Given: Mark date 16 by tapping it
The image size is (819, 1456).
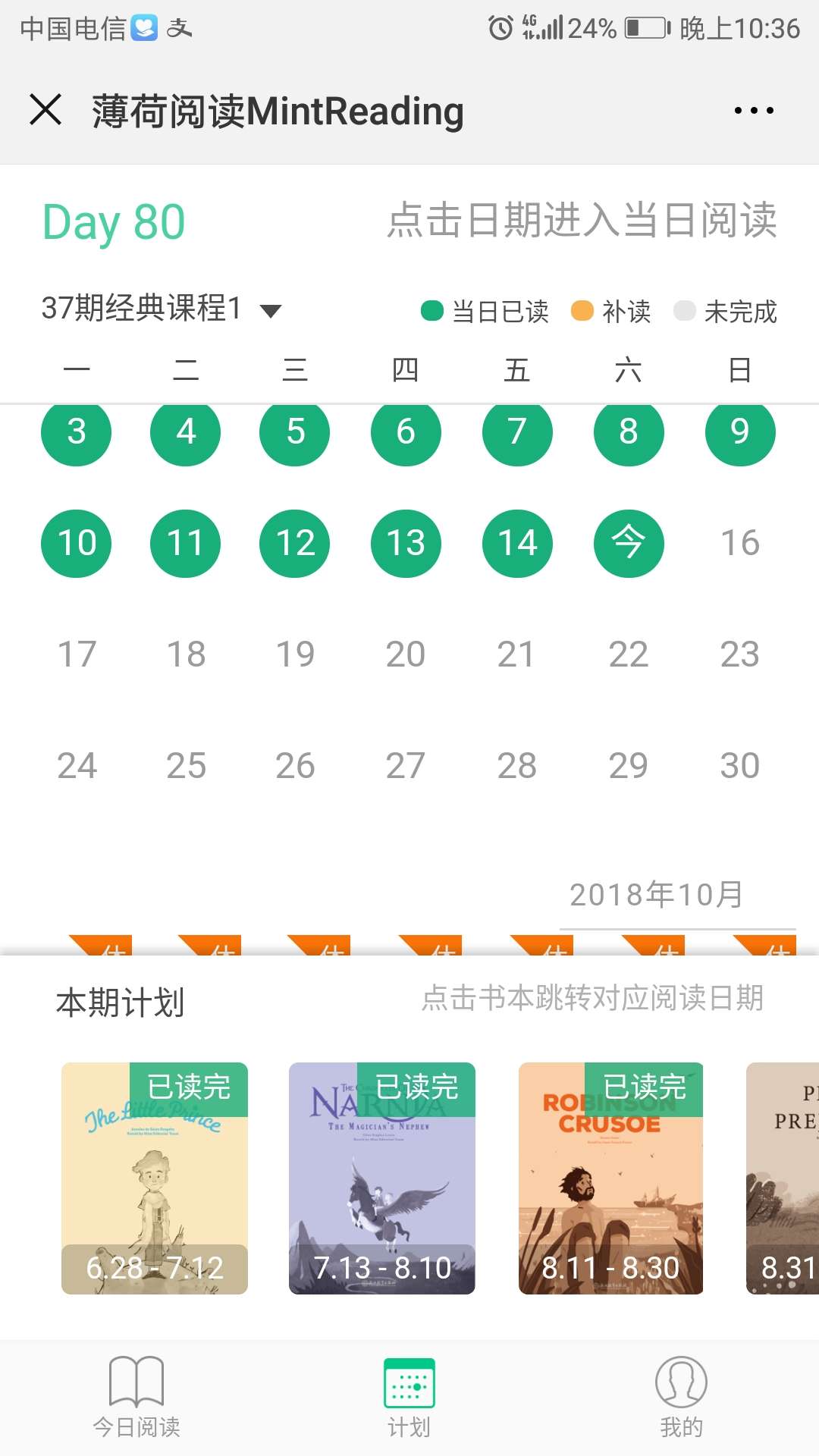Looking at the screenshot, I should (740, 543).
